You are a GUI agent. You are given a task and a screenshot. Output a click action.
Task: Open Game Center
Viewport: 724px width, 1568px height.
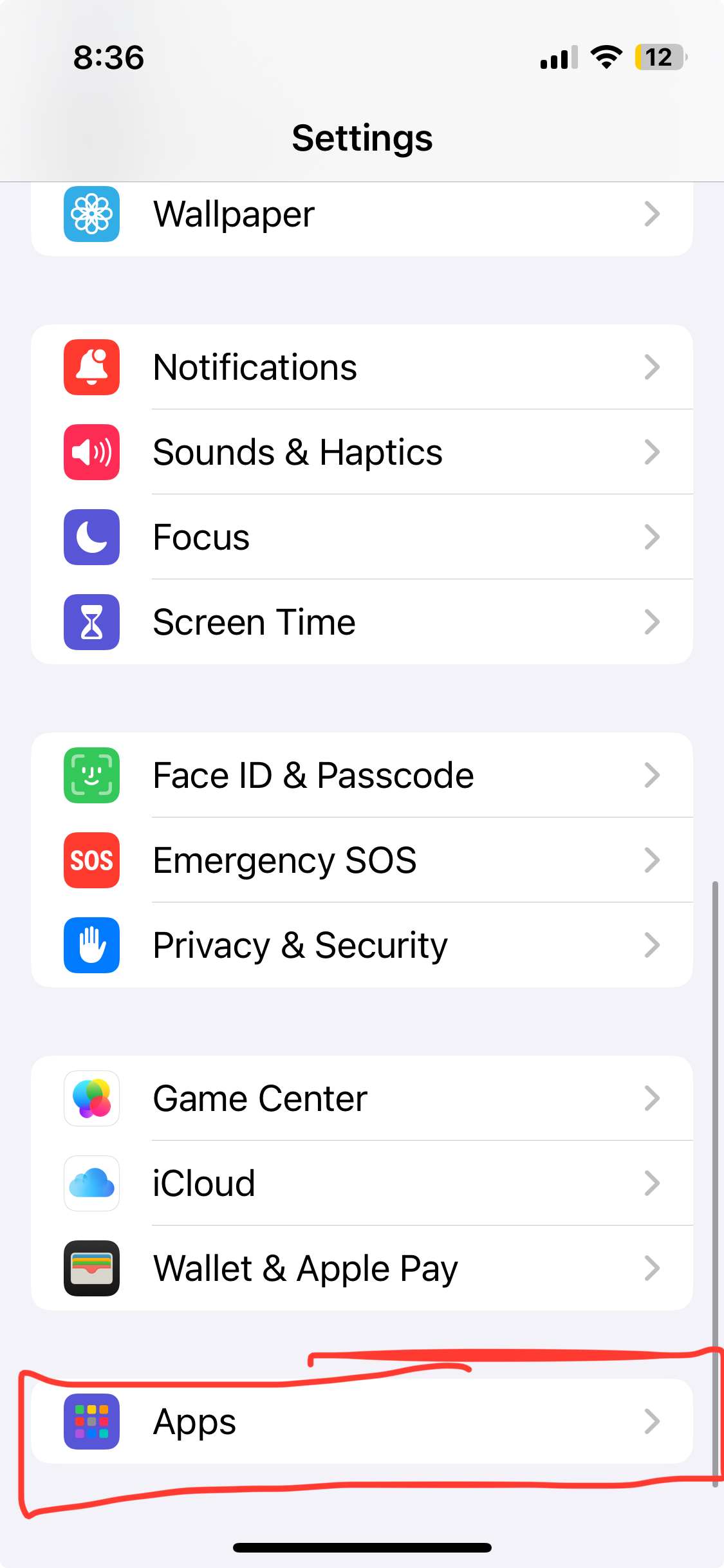click(x=362, y=1098)
